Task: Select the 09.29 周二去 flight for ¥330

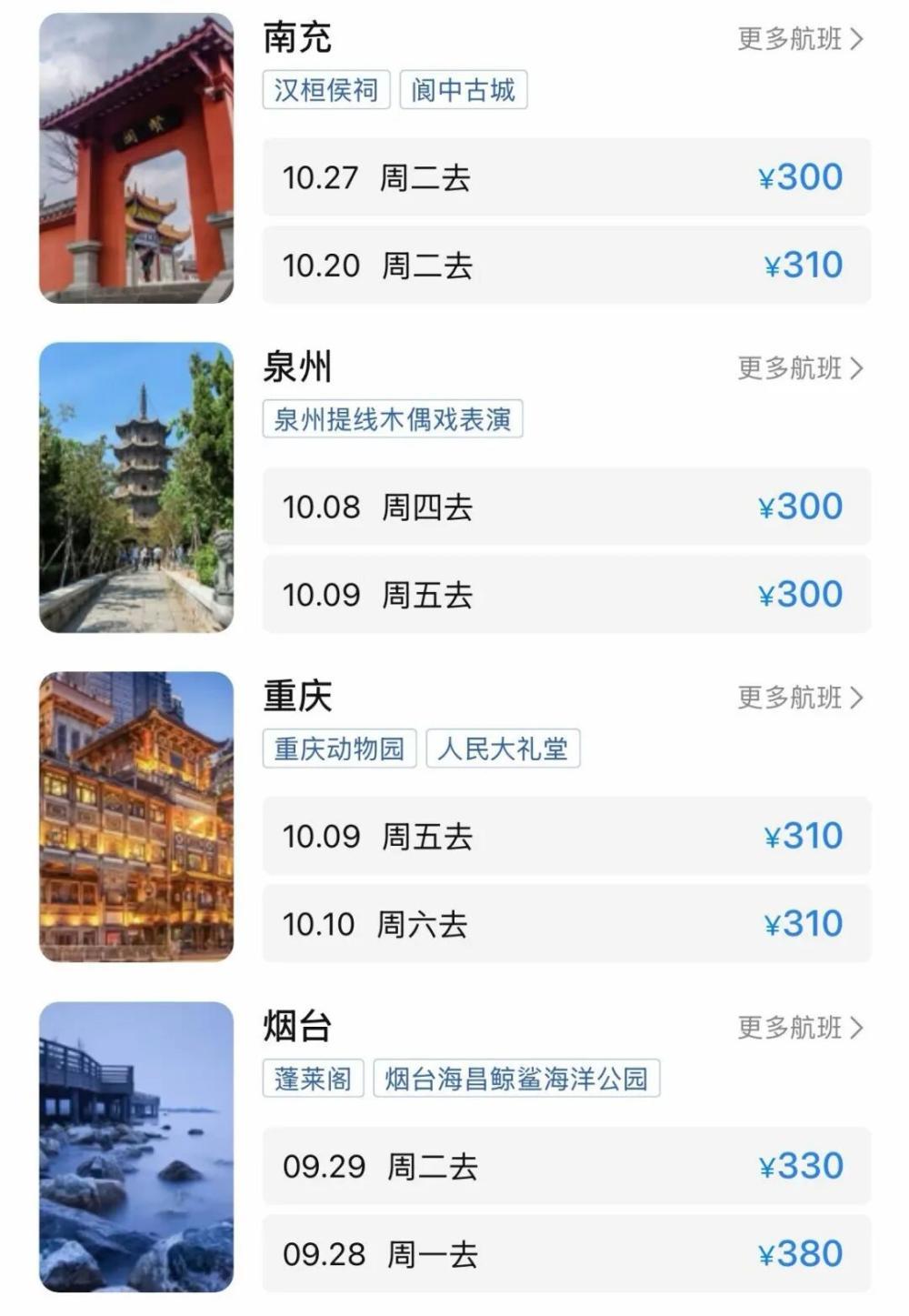Action: (566, 1166)
